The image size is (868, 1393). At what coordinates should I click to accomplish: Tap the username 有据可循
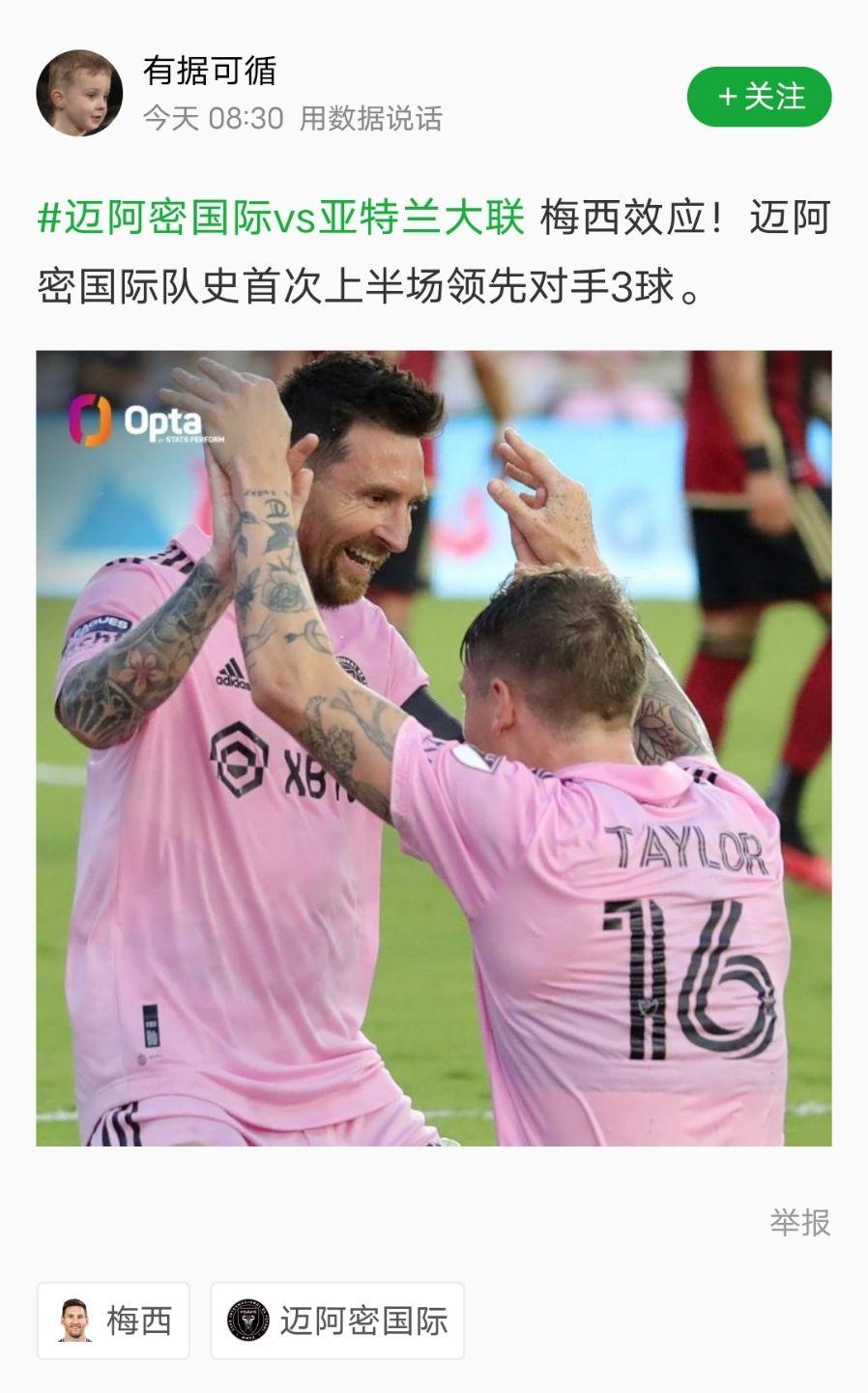210,71
